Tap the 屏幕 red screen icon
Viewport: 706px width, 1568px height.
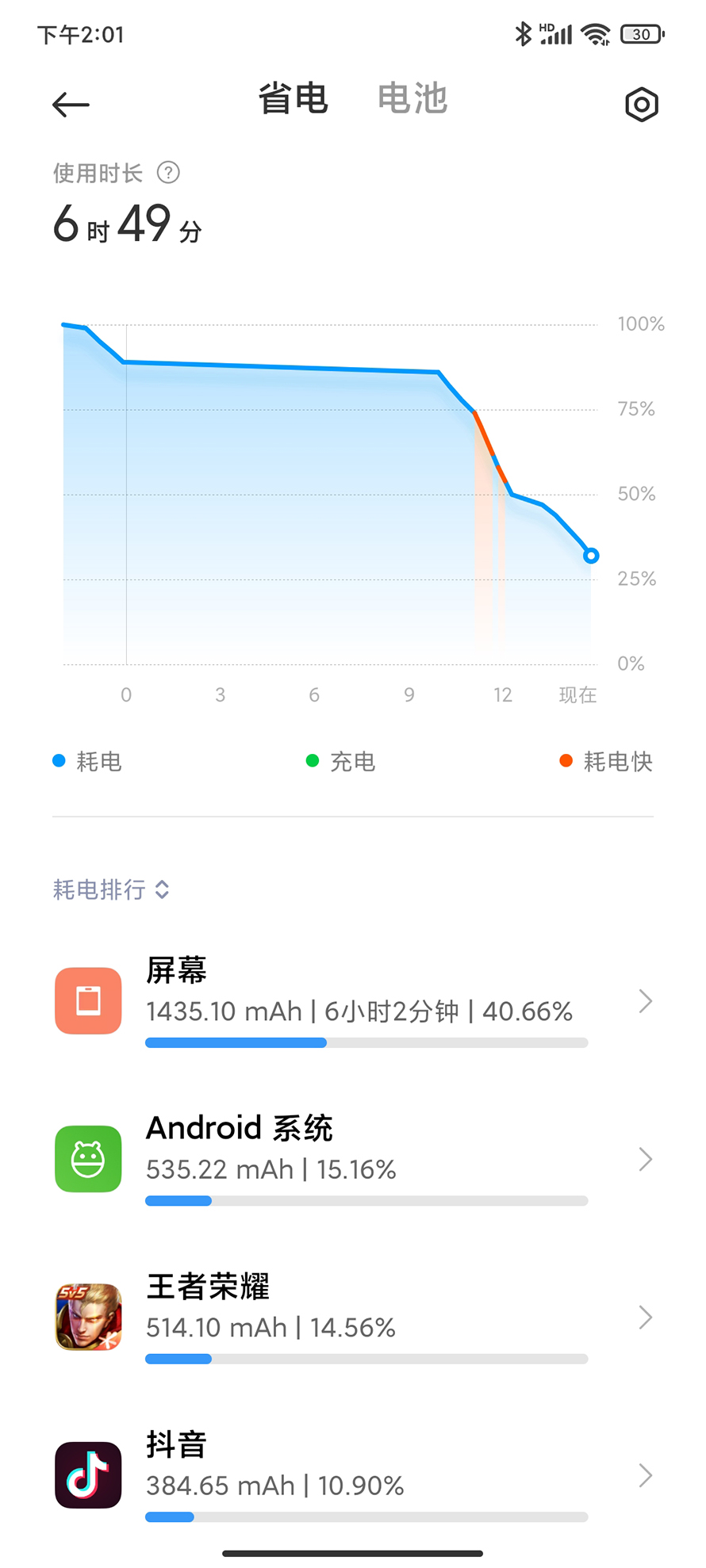click(87, 1000)
